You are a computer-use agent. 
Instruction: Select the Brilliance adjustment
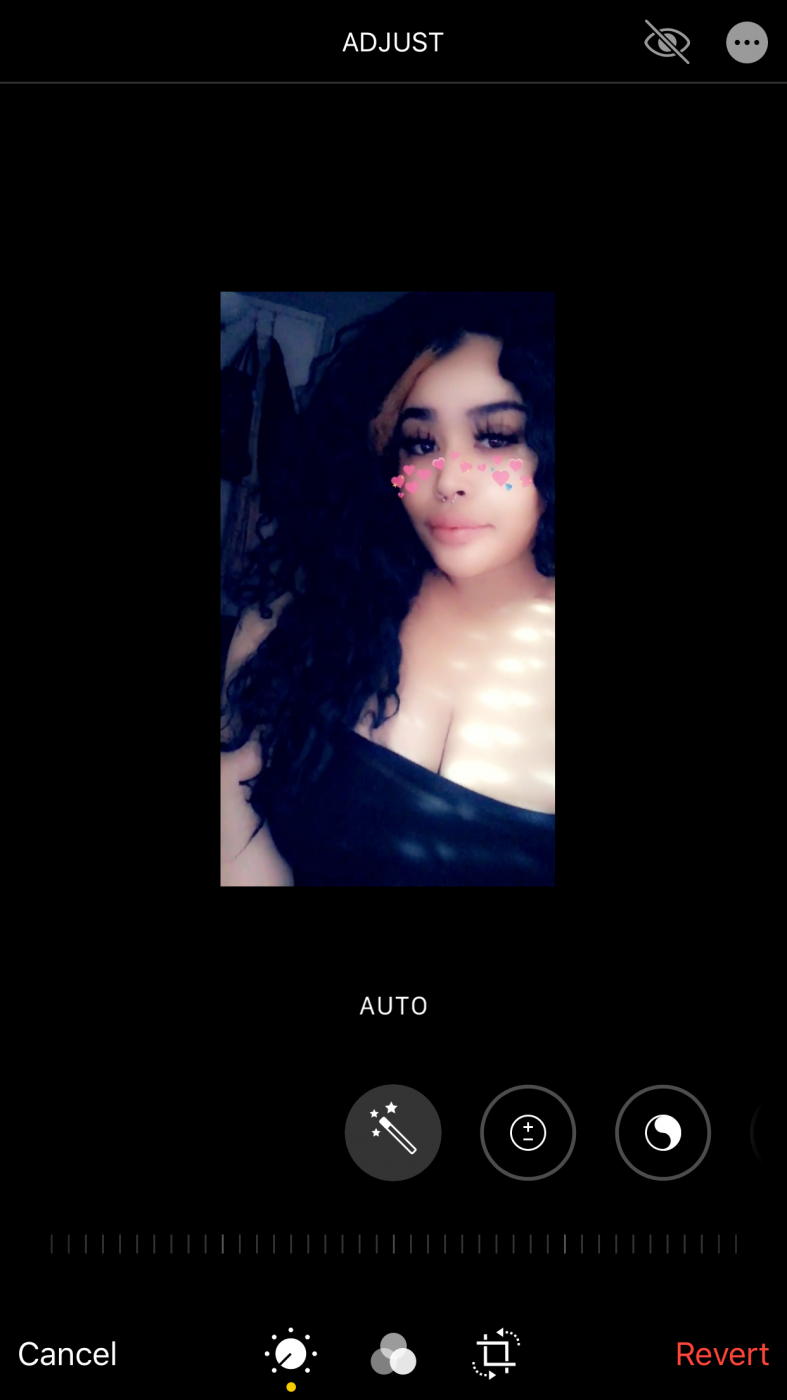663,1133
